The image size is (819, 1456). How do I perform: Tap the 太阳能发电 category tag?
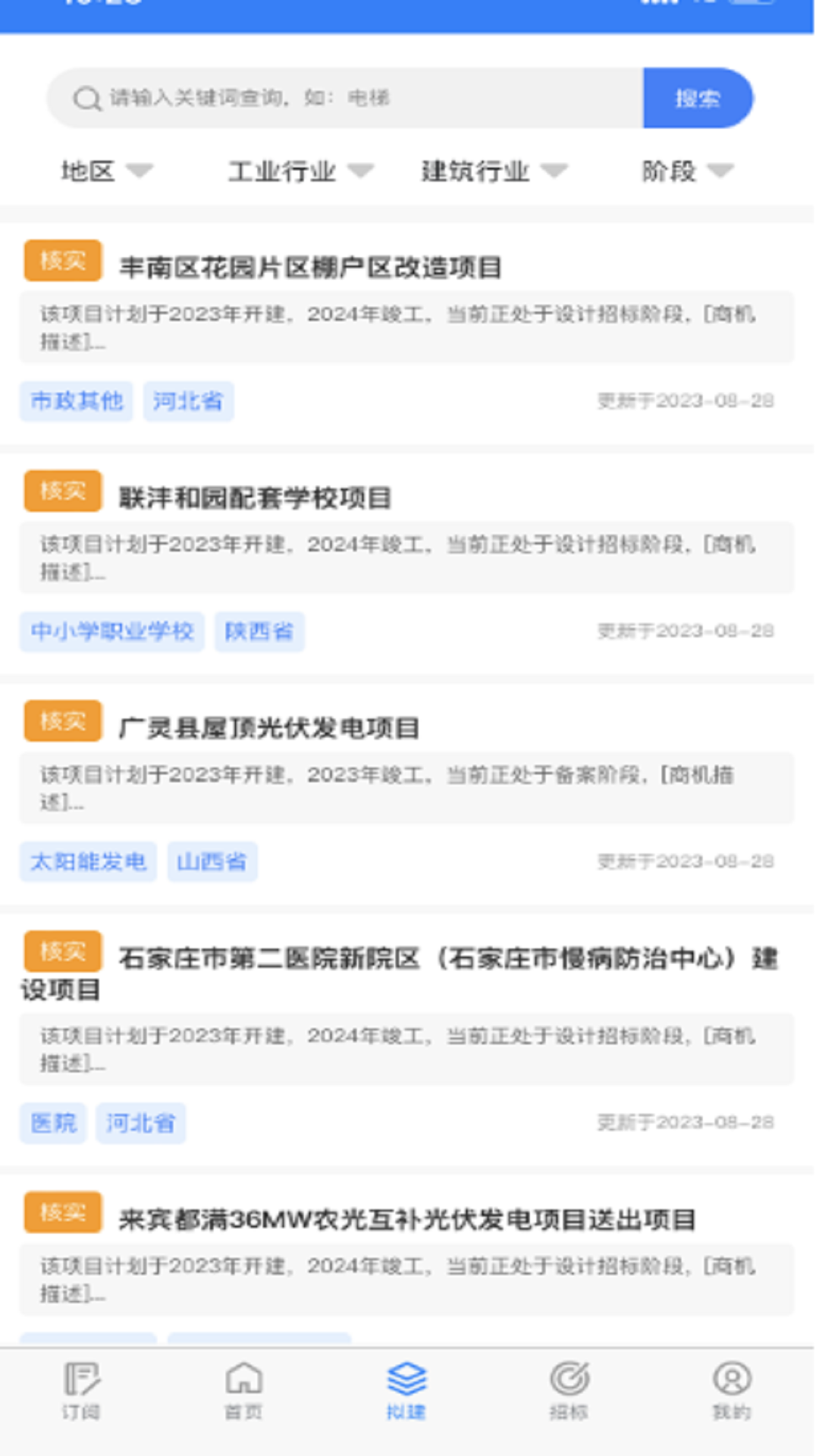[x=88, y=861]
